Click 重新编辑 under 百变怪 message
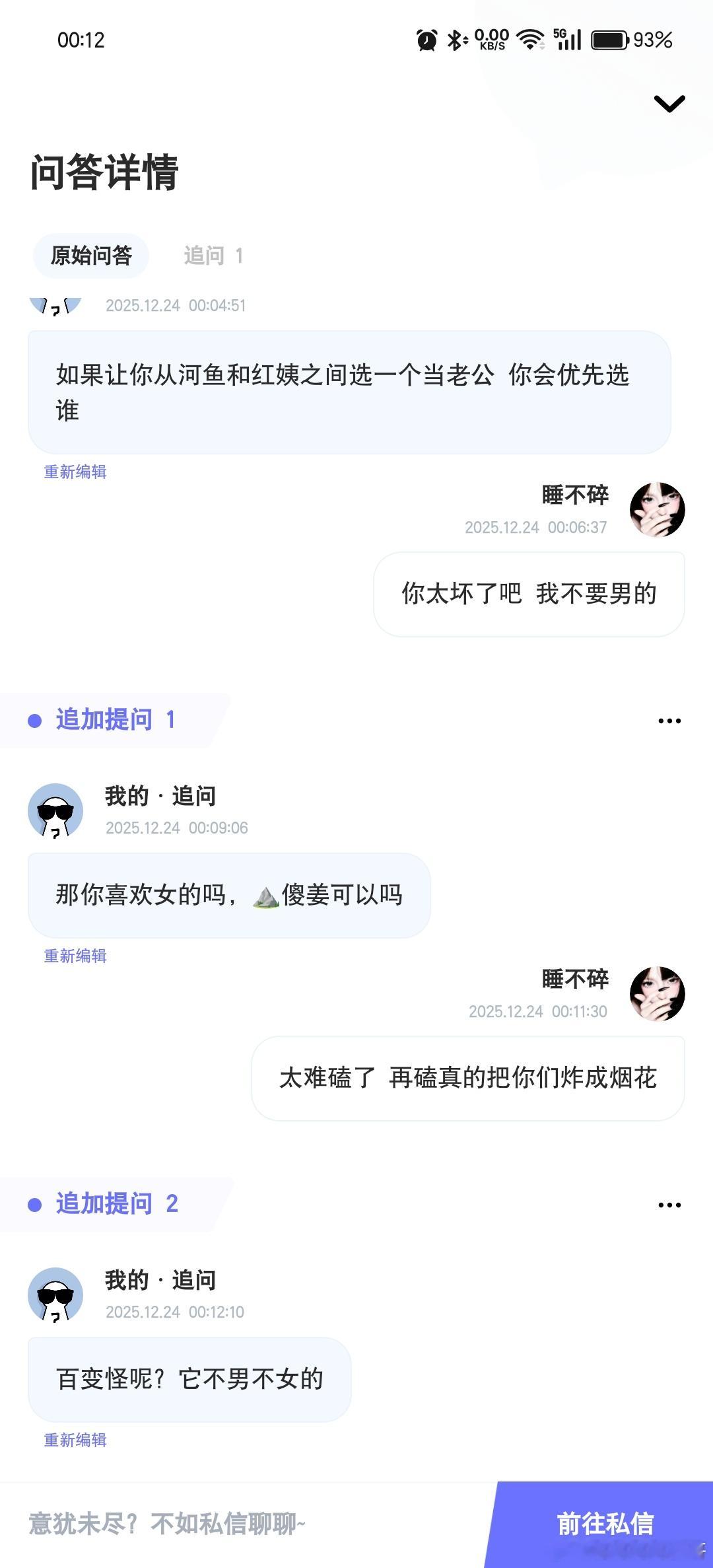Image resolution: width=713 pixels, height=1568 pixels. (x=76, y=1441)
